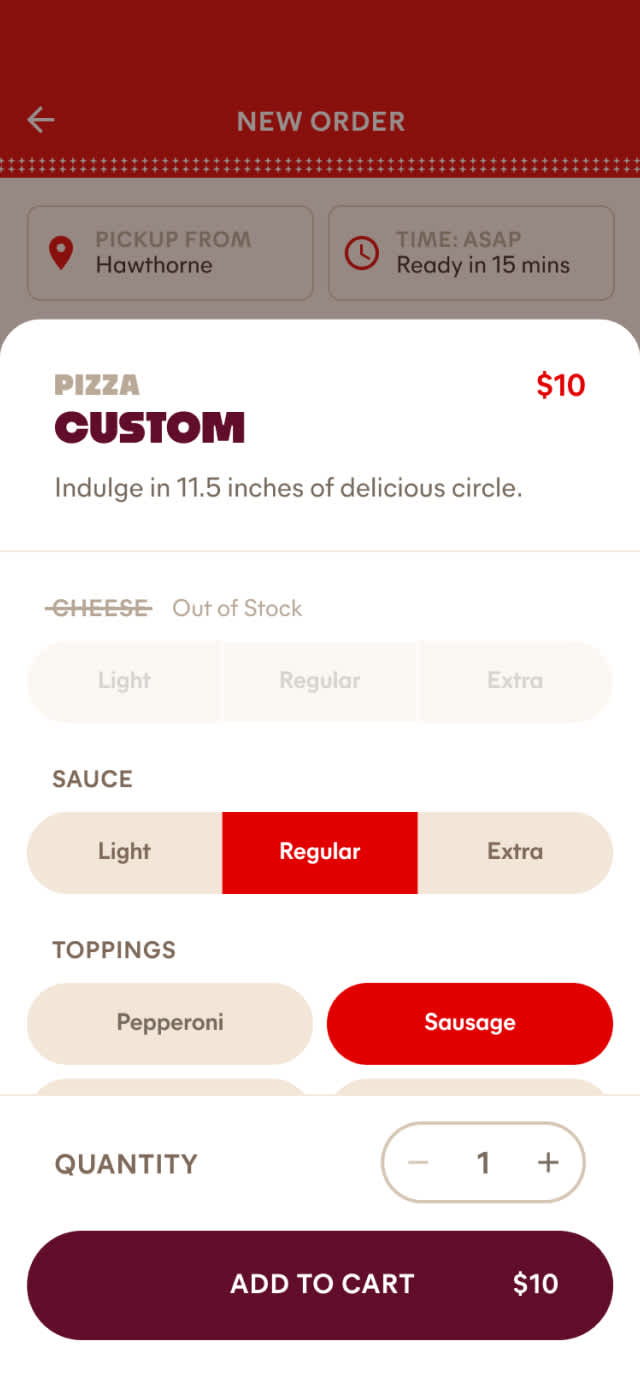
Task: Choose Extra sauce
Action: pos(515,852)
